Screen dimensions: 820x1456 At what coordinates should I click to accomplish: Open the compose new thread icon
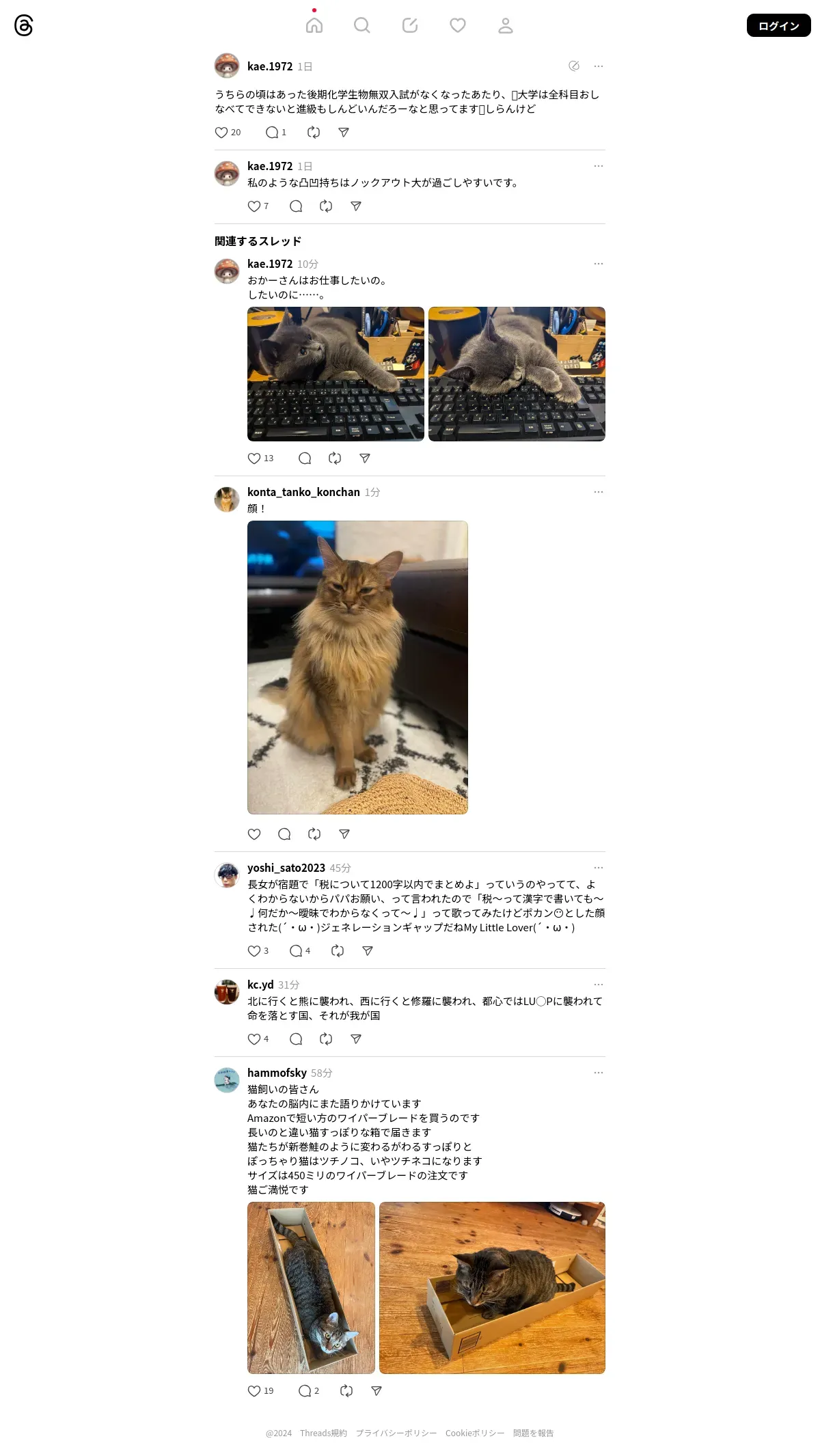click(410, 25)
